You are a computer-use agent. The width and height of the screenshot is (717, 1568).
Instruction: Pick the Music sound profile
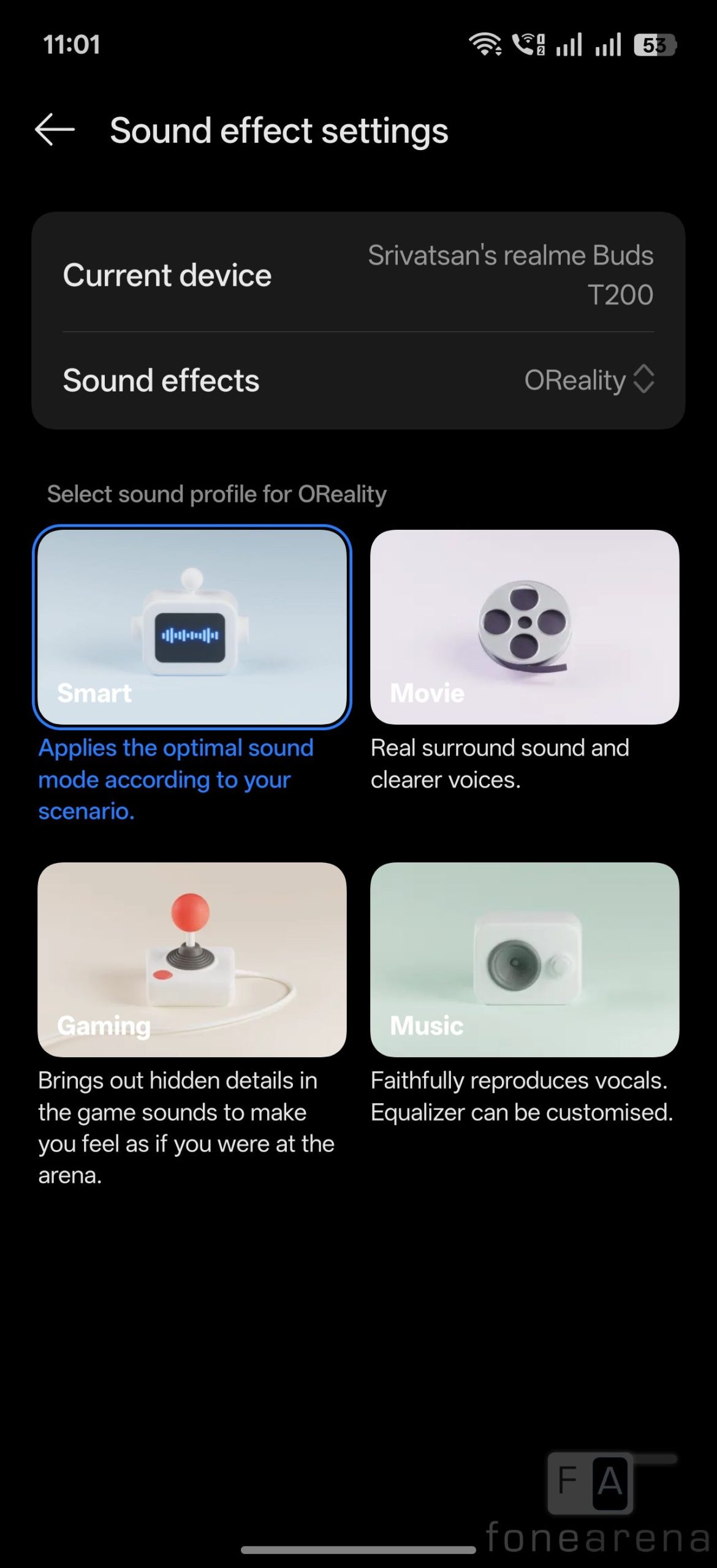(525, 959)
